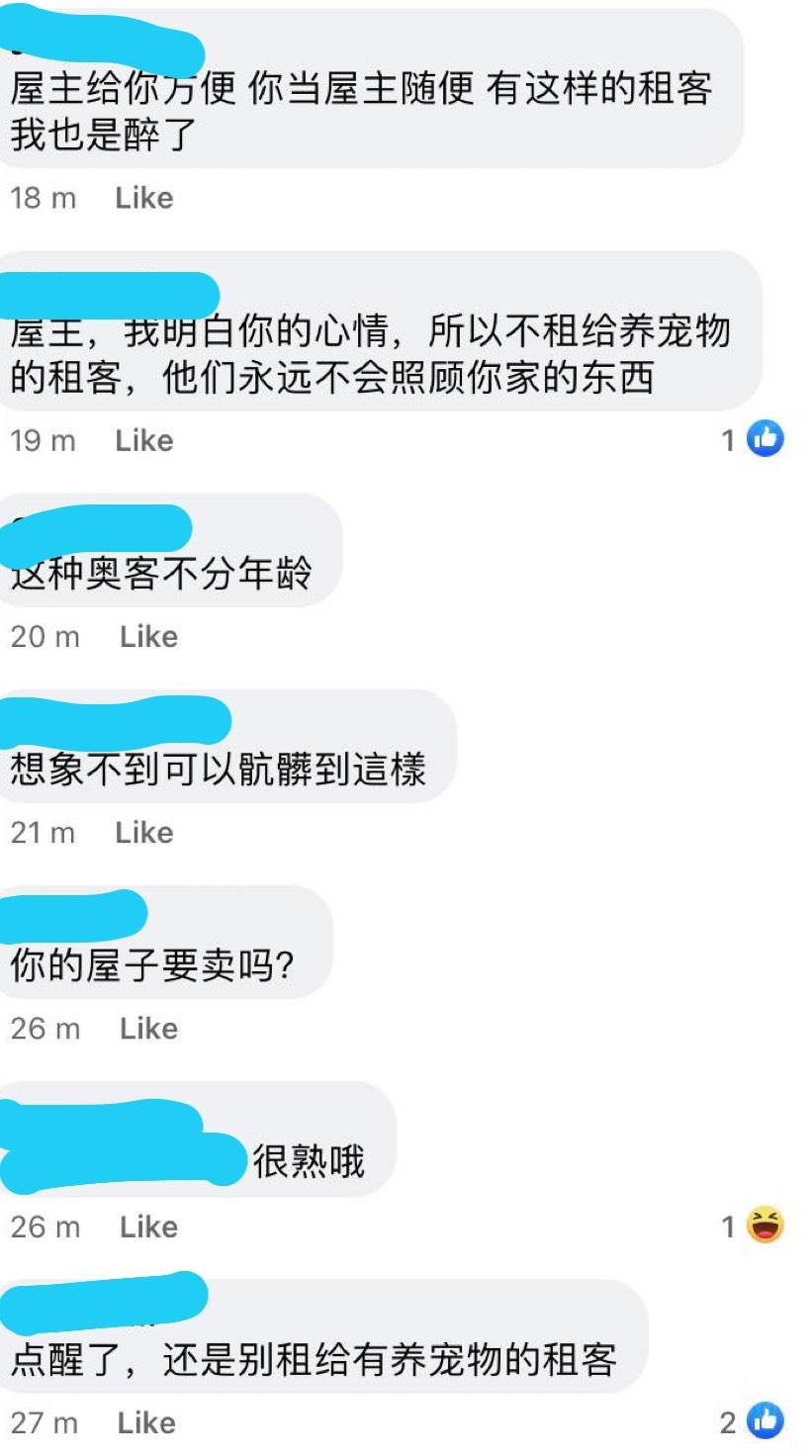Like the comment posted 18 m ago
This screenshot has height=1456, width=812.
pos(143,198)
